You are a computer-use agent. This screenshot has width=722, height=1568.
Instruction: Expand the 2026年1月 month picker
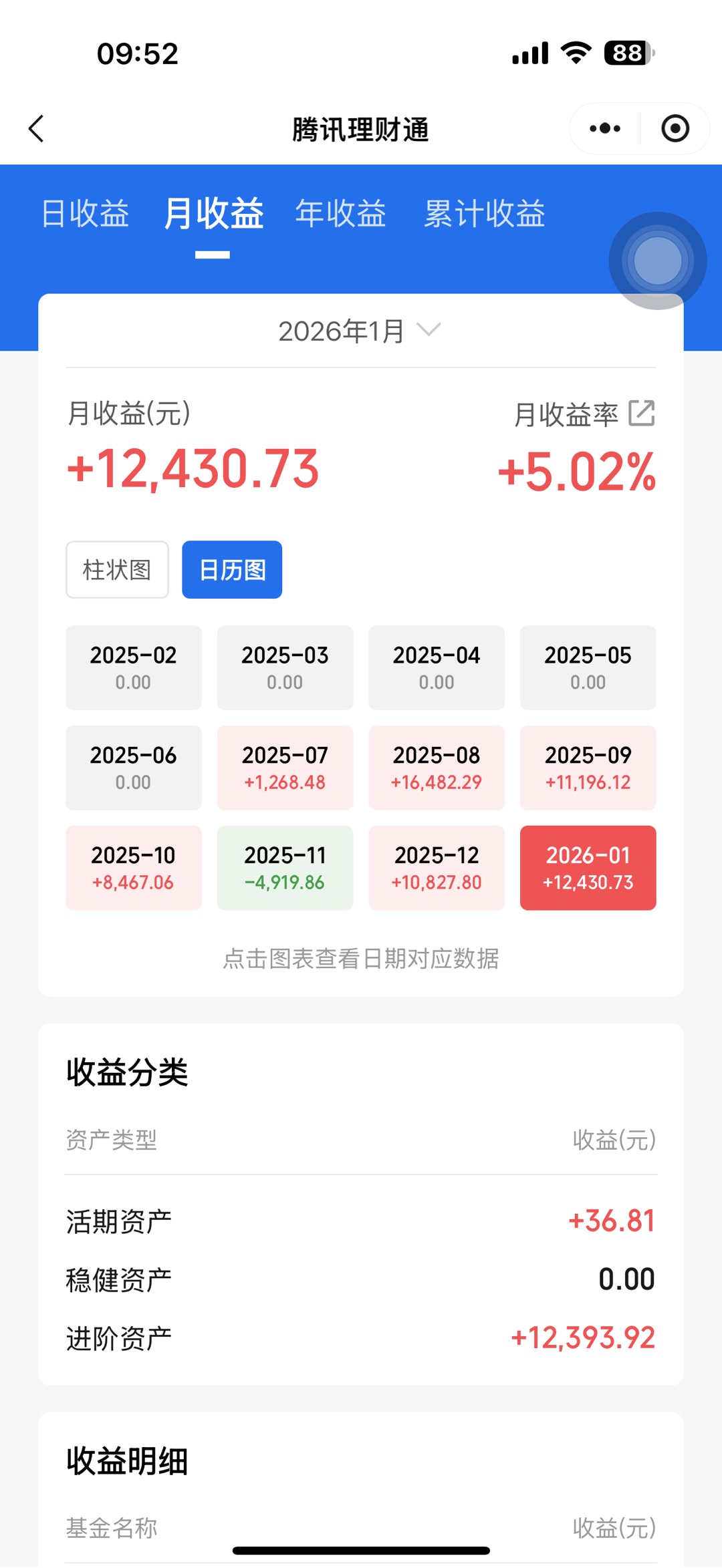click(x=360, y=331)
